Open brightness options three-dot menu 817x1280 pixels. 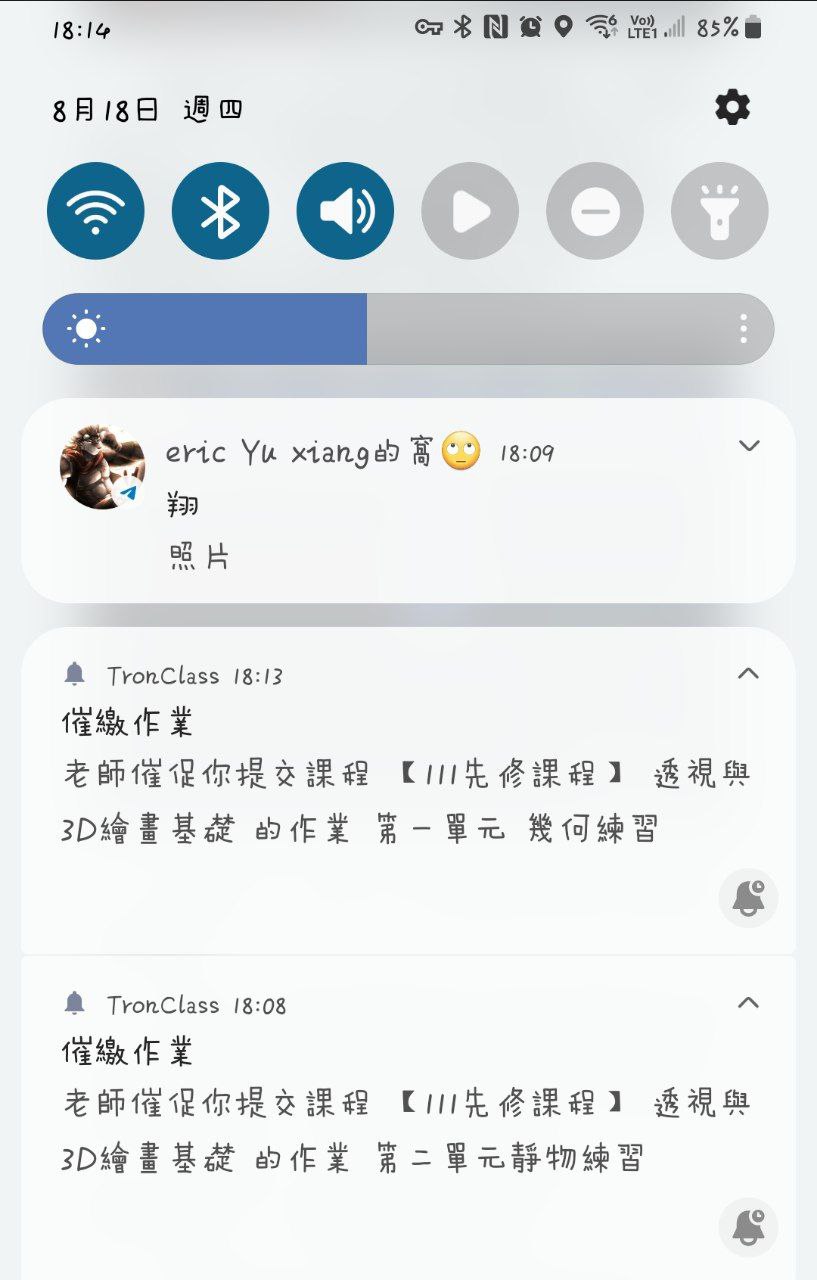[743, 329]
